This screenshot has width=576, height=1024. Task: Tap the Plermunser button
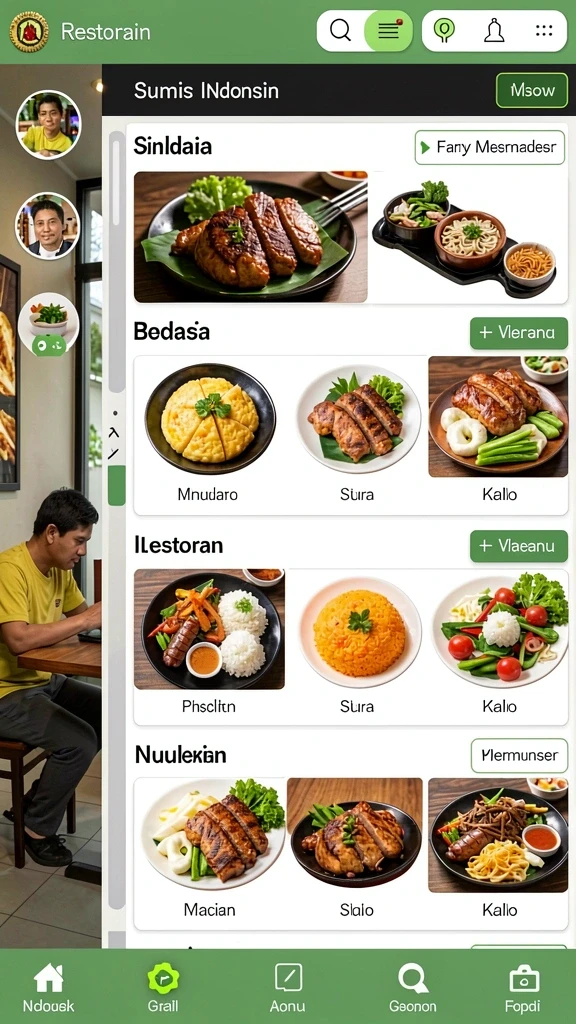(x=519, y=756)
